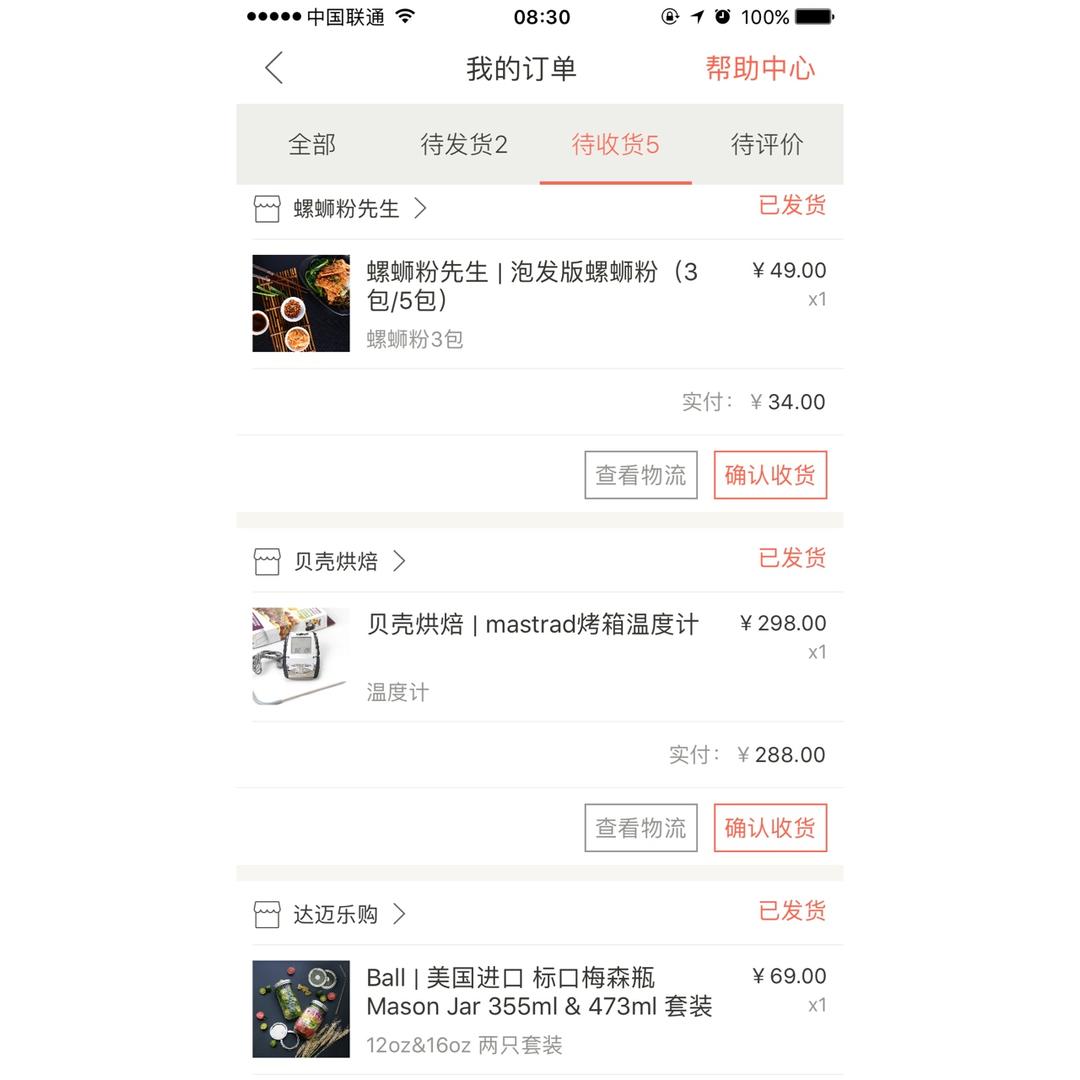Image resolution: width=1080 pixels, height=1080 pixels.
Task: View logistics for the 螺蛳粉 order
Action: coord(641,475)
